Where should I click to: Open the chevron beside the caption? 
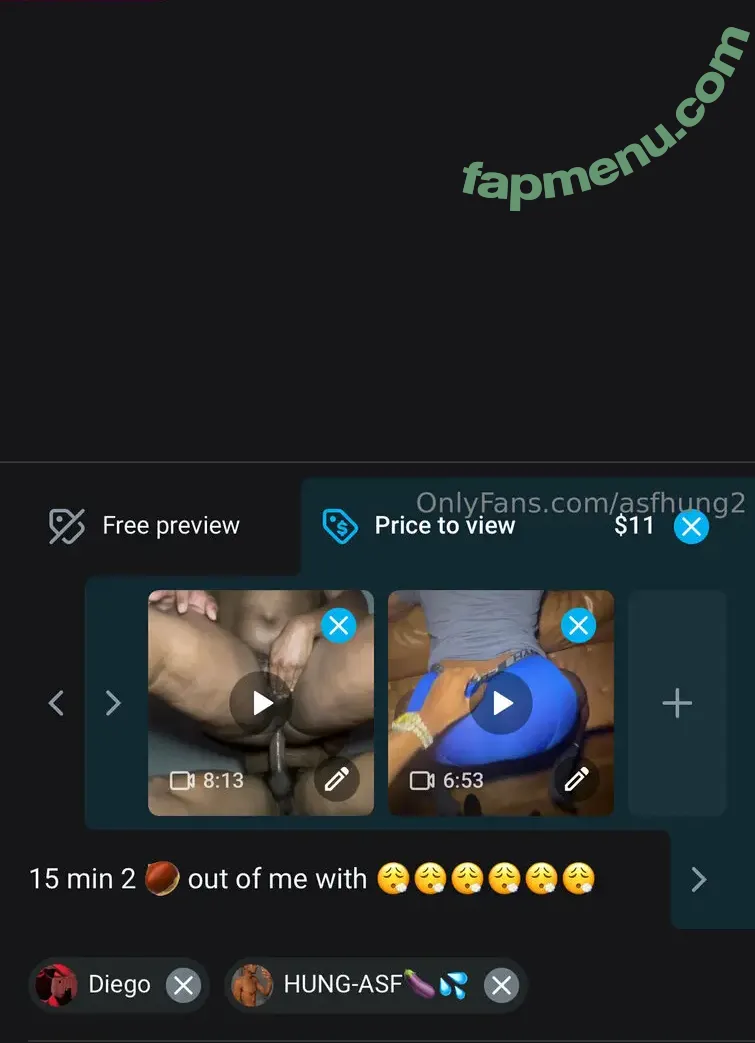(x=699, y=879)
